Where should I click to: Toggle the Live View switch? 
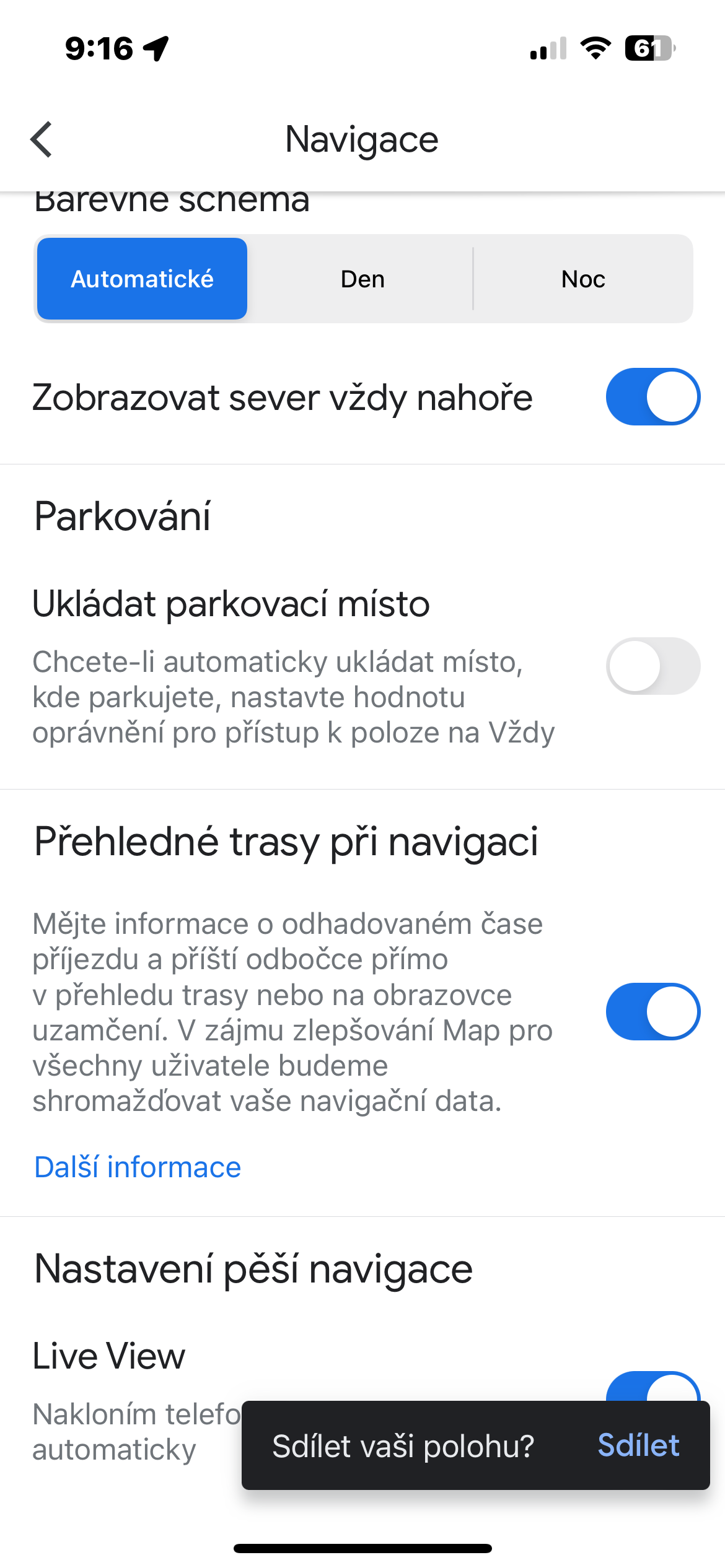pyautogui.click(x=652, y=1387)
